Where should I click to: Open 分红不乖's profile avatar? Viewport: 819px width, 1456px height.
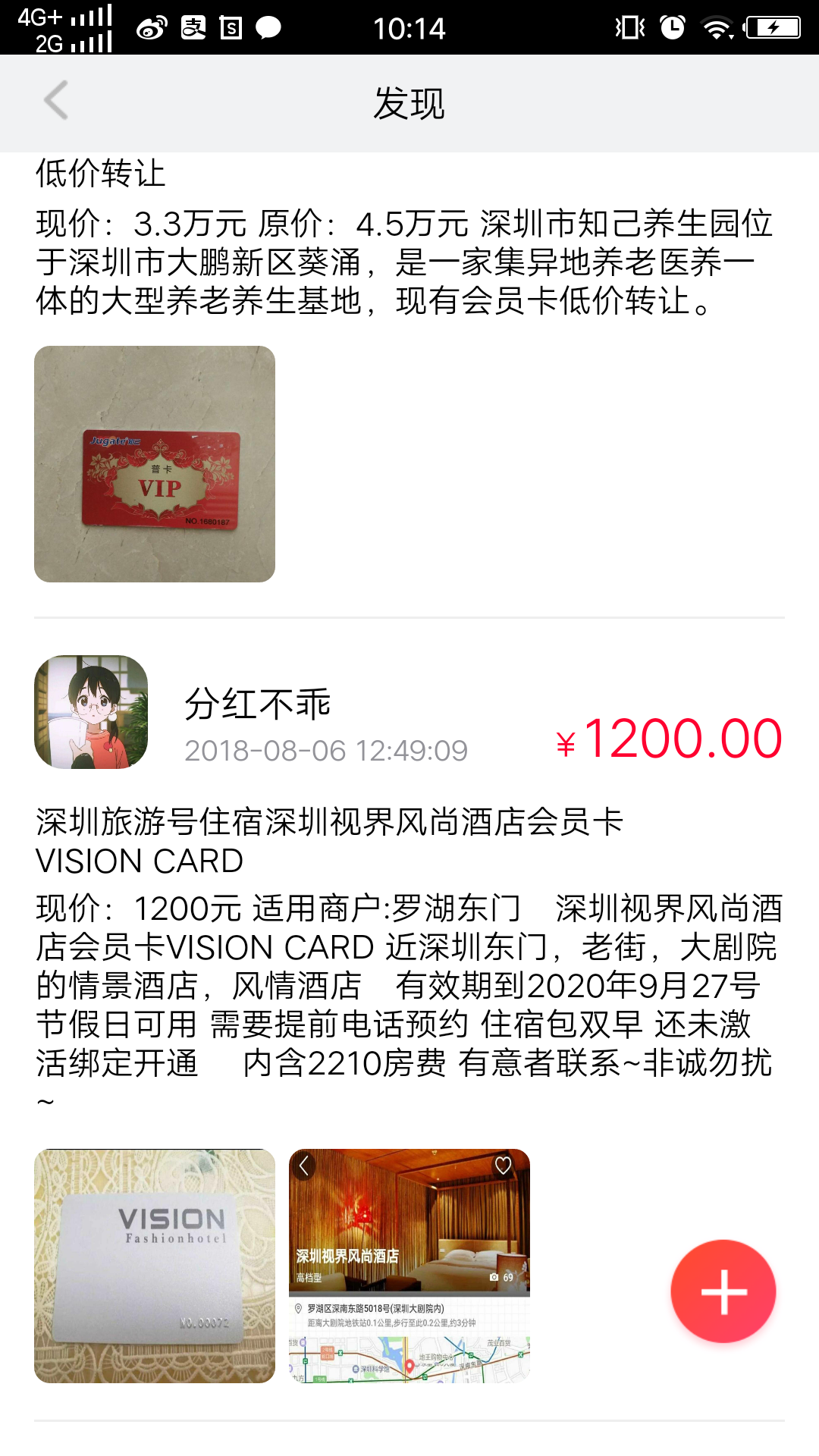click(x=91, y=712)
